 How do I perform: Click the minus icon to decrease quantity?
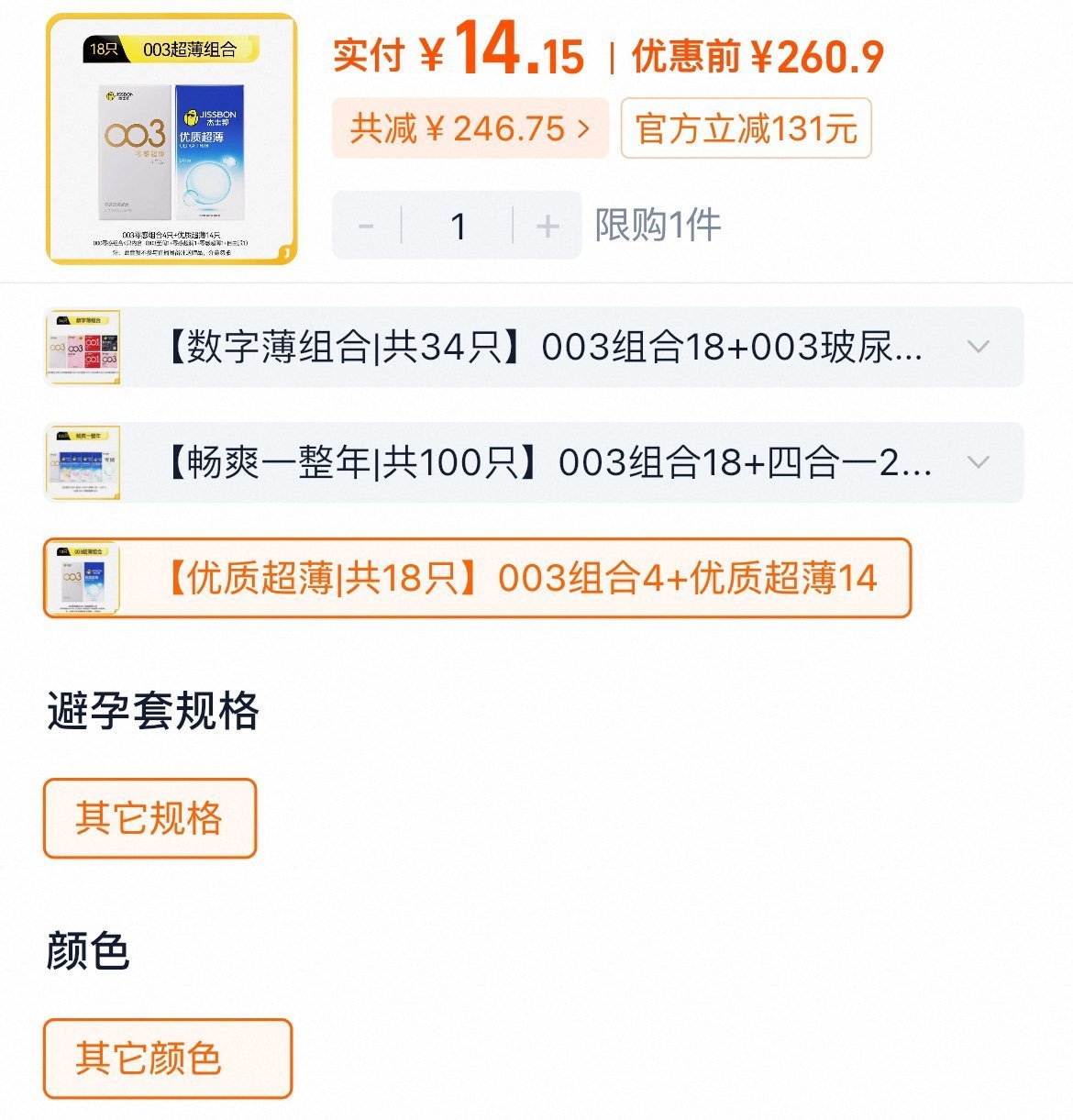tap(366, 225)
